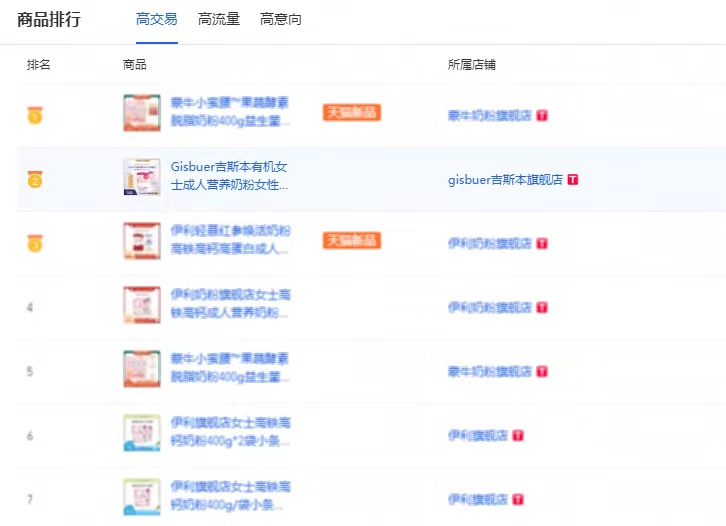Open rank 7 product 高铁高钙奶粉400g/袋
This screenshot has width=726, height=526.
click(x=230, y=496)
